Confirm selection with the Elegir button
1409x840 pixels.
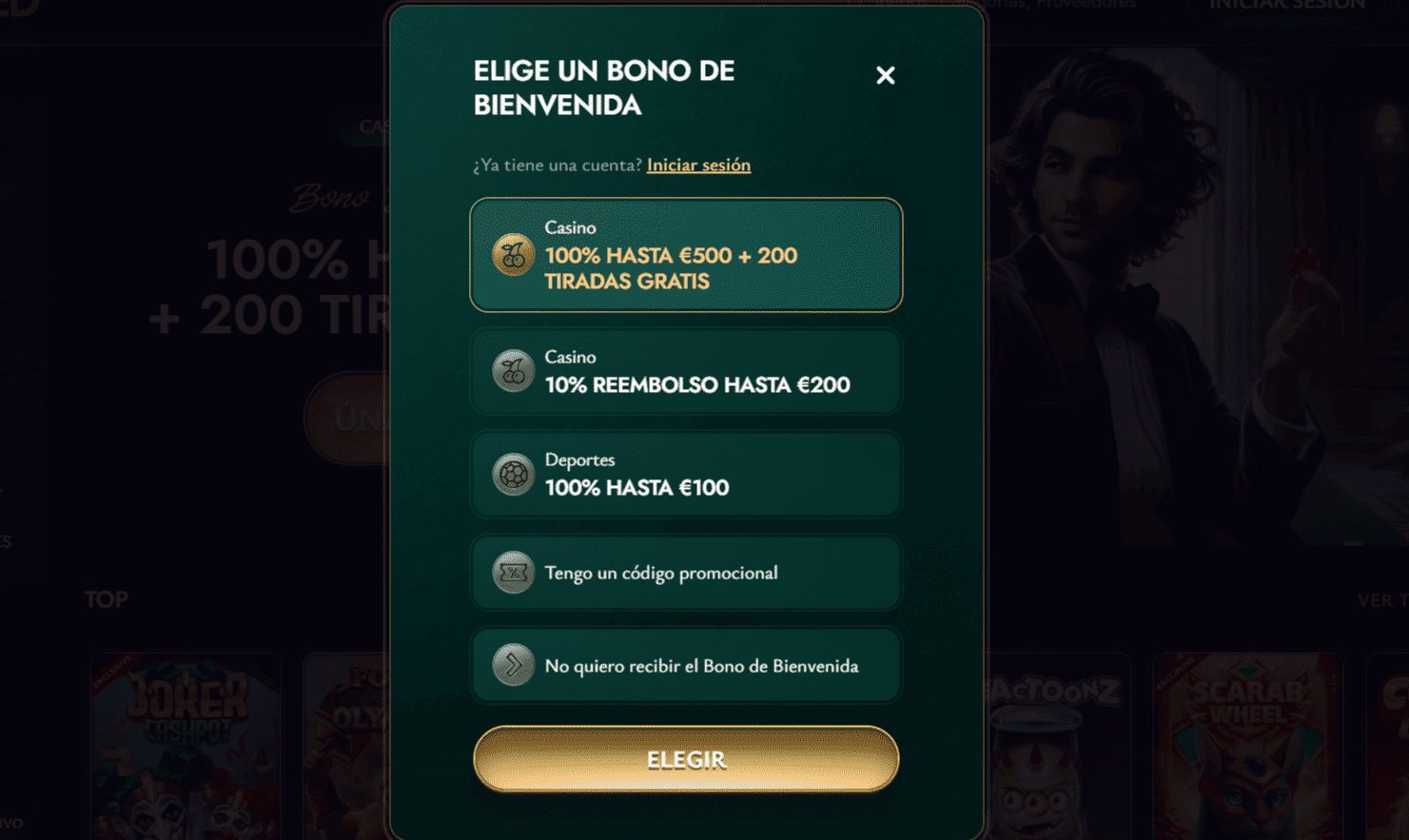tap(685, 759)
